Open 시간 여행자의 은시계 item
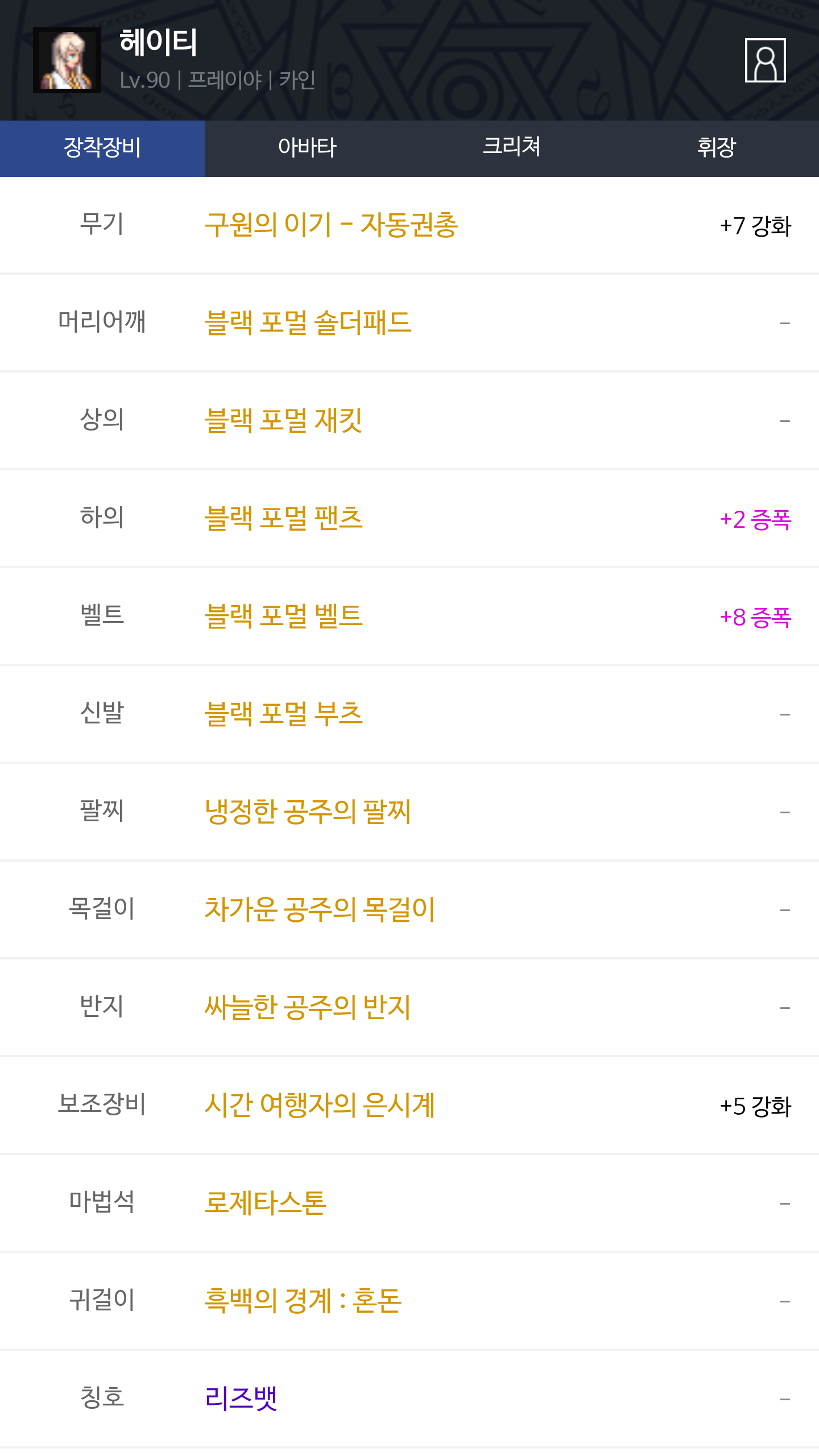This screenshot has width=819, height=1456. [320, 1105]
